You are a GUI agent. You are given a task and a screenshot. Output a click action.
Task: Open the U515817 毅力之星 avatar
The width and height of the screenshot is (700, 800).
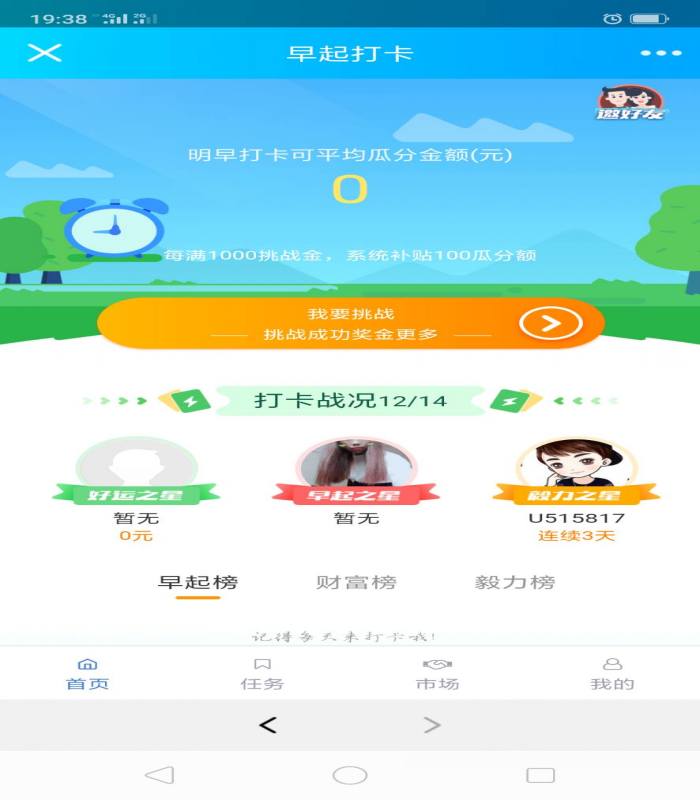click(x=576, y=466)
